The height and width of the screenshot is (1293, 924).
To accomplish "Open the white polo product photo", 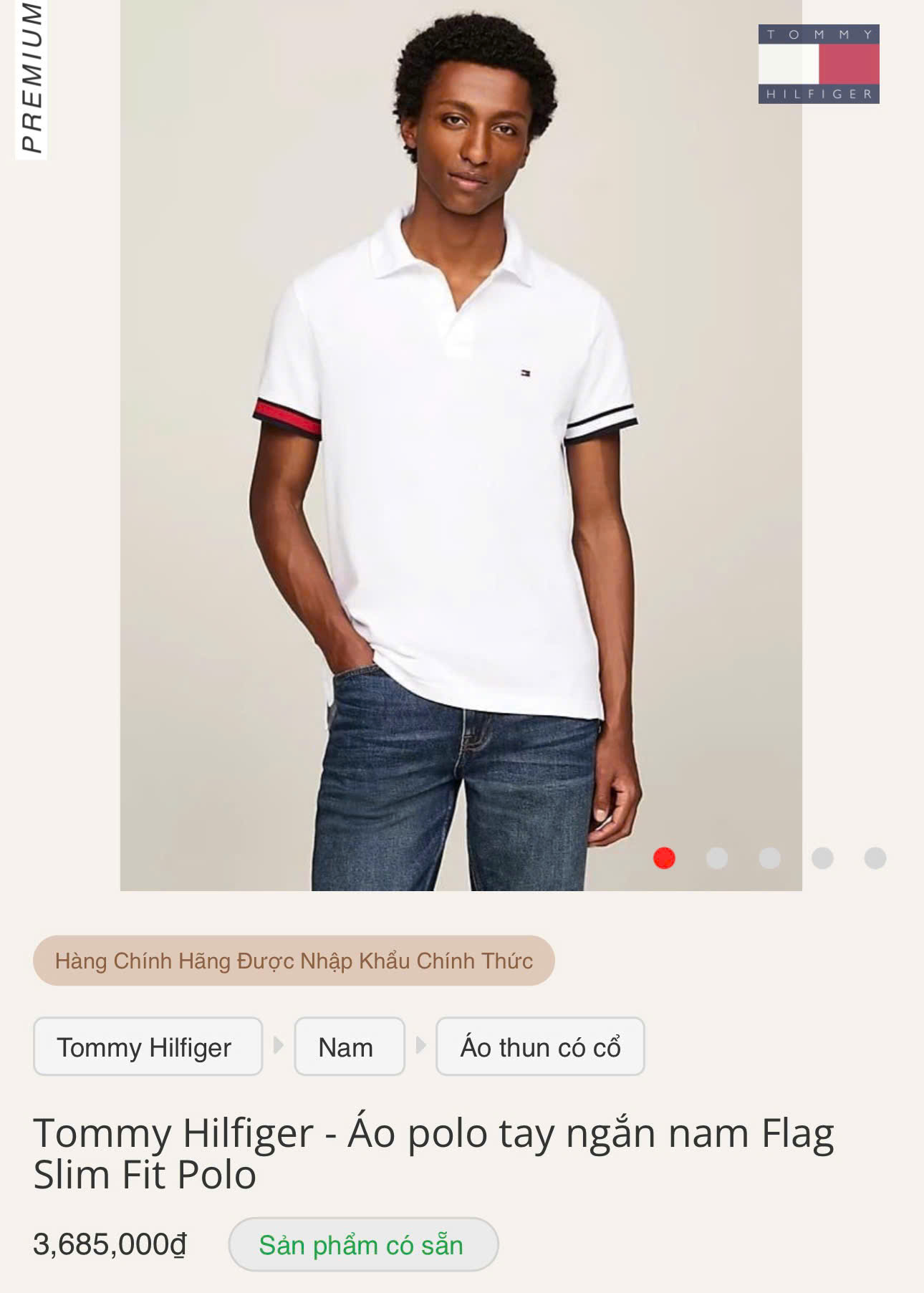I will click(461, 444).
